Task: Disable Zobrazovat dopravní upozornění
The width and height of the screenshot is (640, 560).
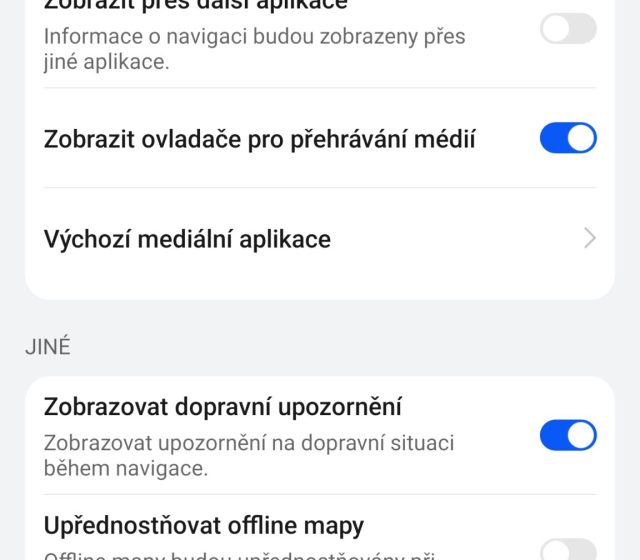Action: 568,435
